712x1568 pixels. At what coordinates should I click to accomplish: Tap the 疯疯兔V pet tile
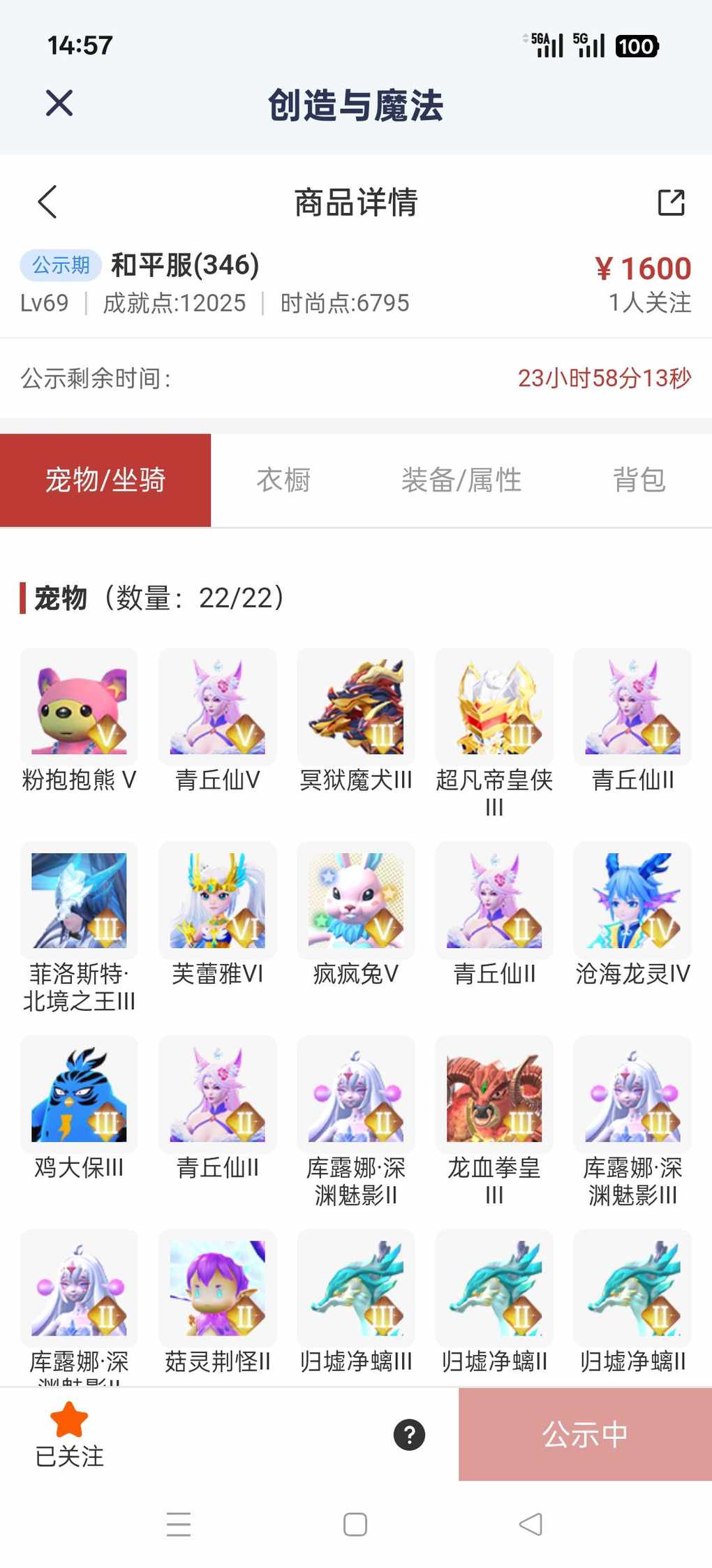[356, 901]
